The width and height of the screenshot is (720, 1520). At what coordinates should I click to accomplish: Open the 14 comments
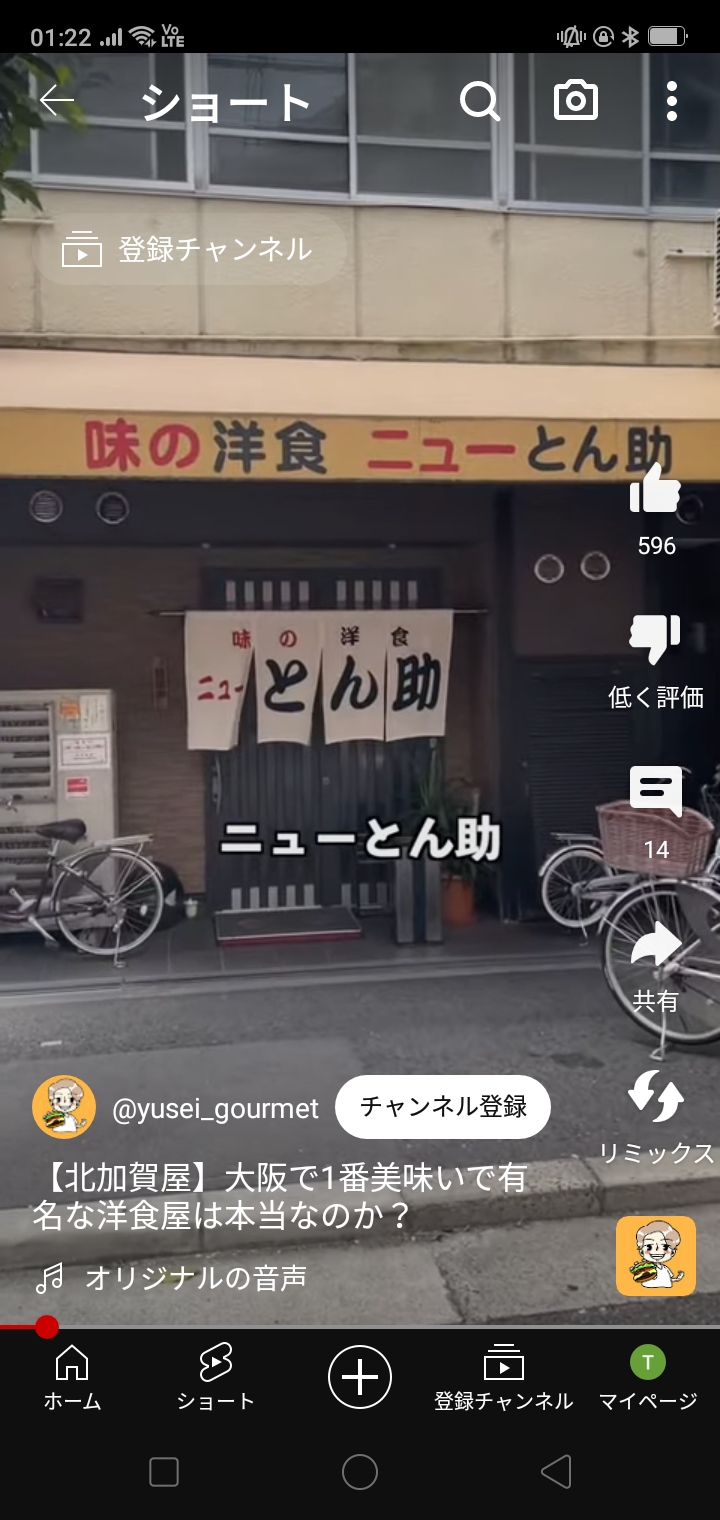[x=656, y=795]
